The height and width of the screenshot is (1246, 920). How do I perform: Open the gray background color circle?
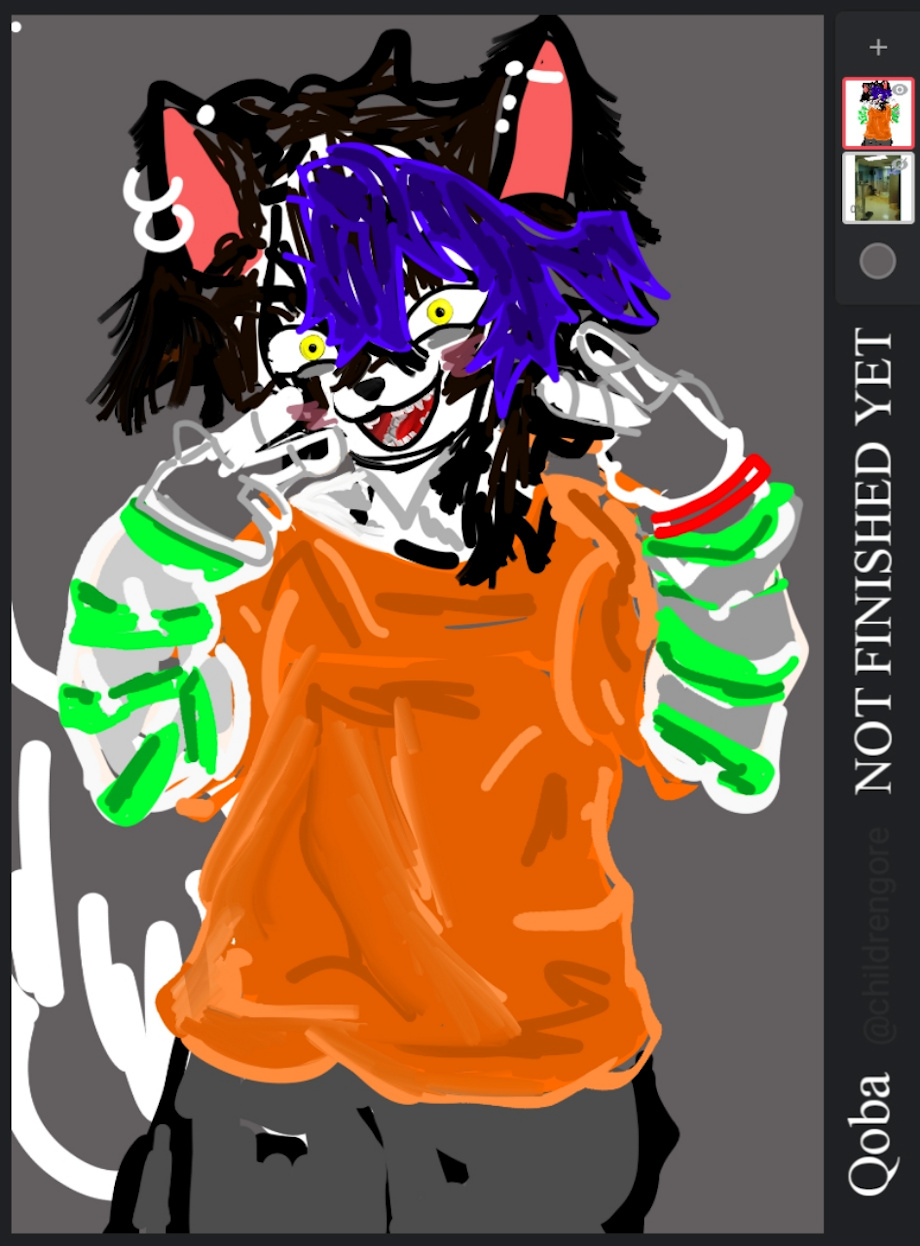tap(878, 261)
